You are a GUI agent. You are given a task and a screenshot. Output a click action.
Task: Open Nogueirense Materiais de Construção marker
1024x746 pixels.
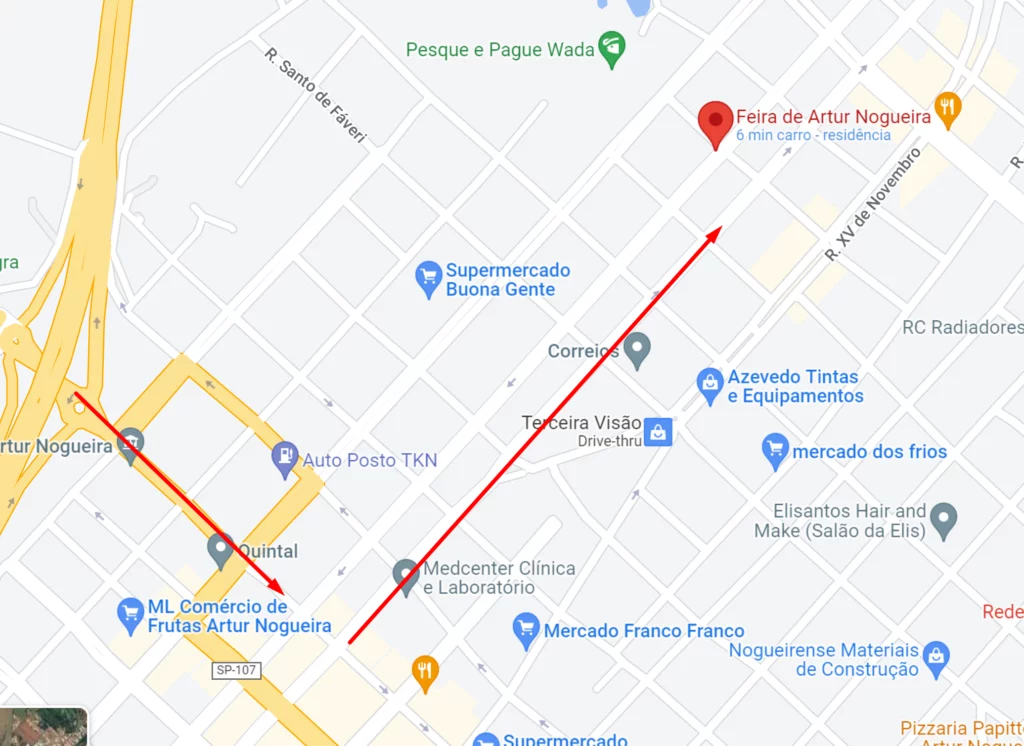pyautogui.click(x=935, y=657)
